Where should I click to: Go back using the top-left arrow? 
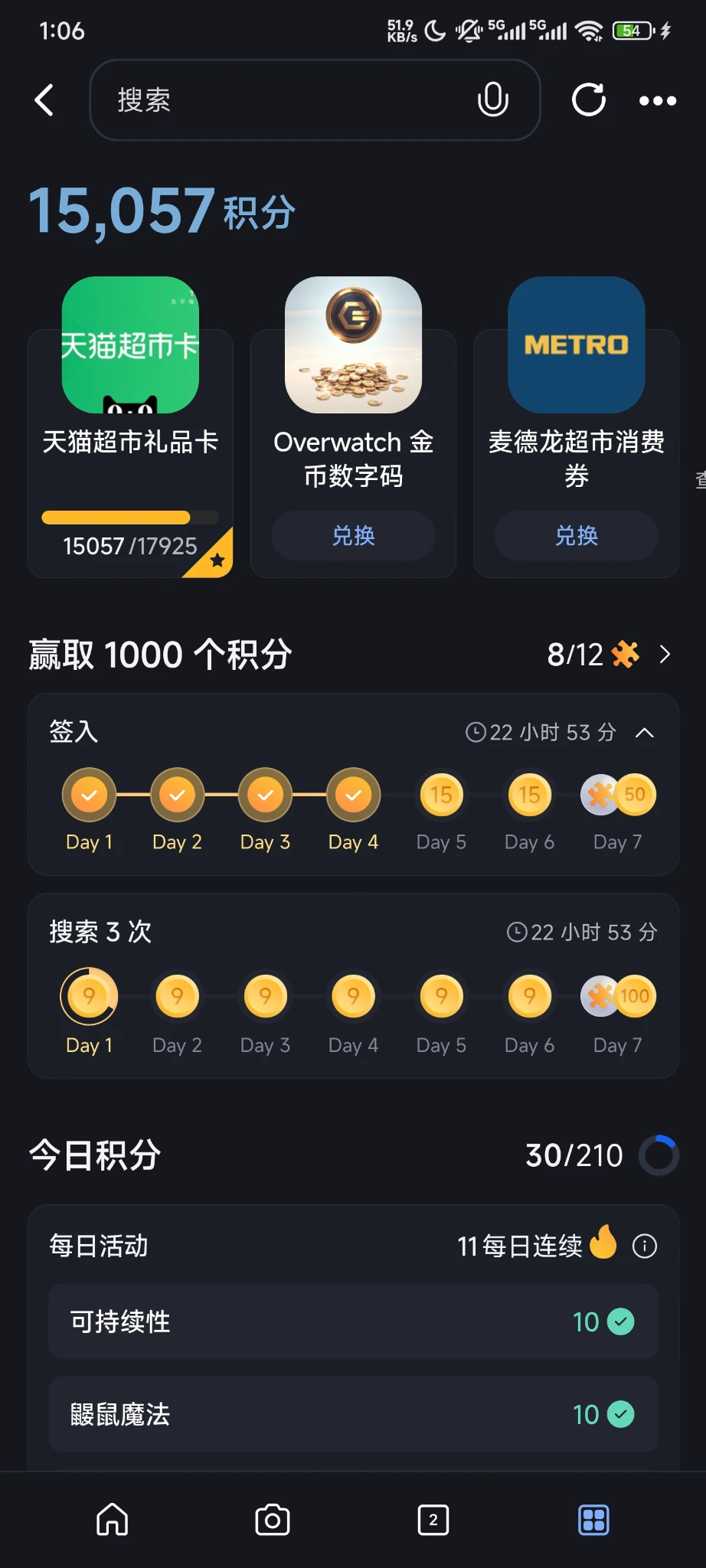(44, 100)
